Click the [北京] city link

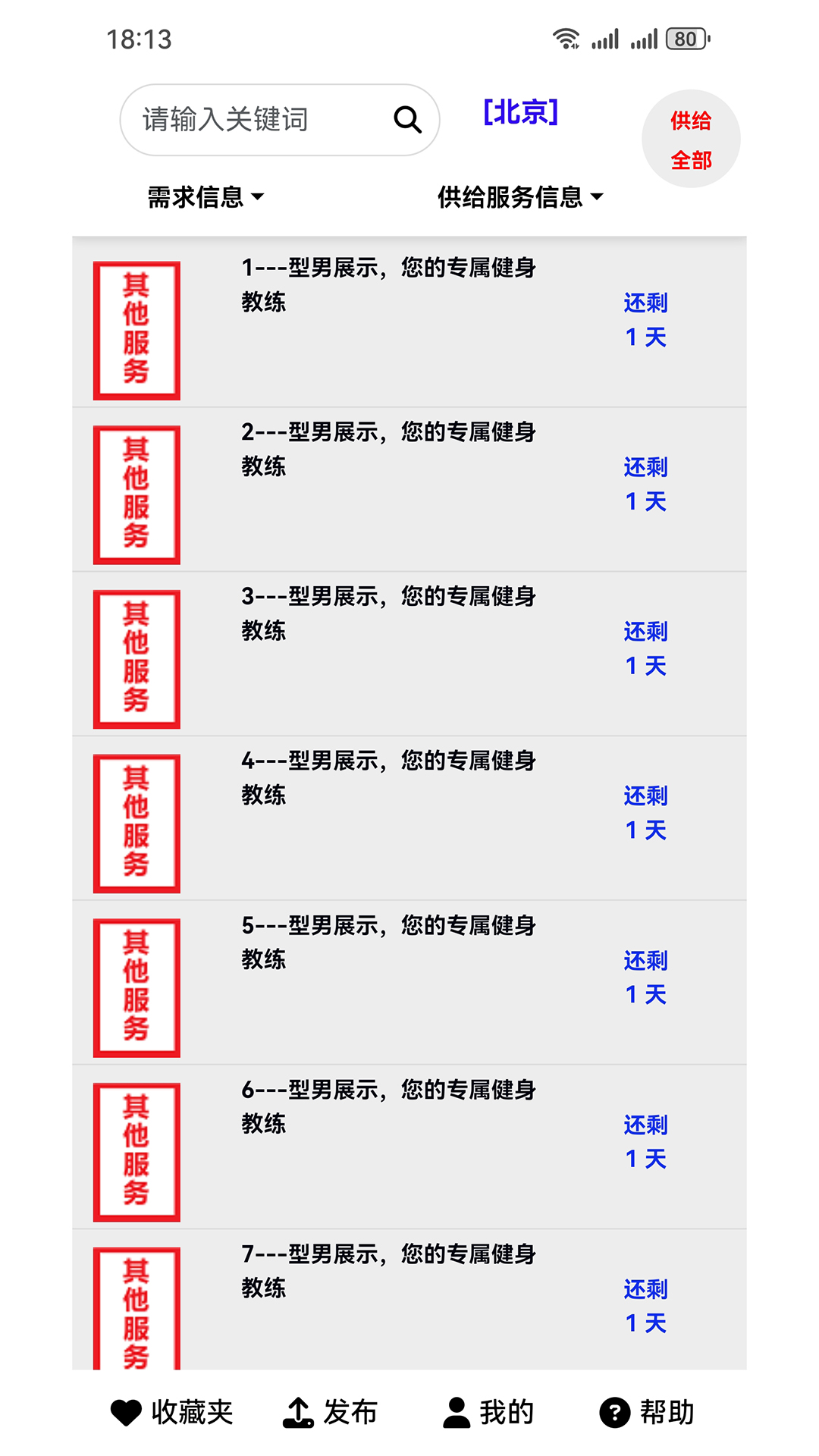pyautogui.click(x=520, y=112)
